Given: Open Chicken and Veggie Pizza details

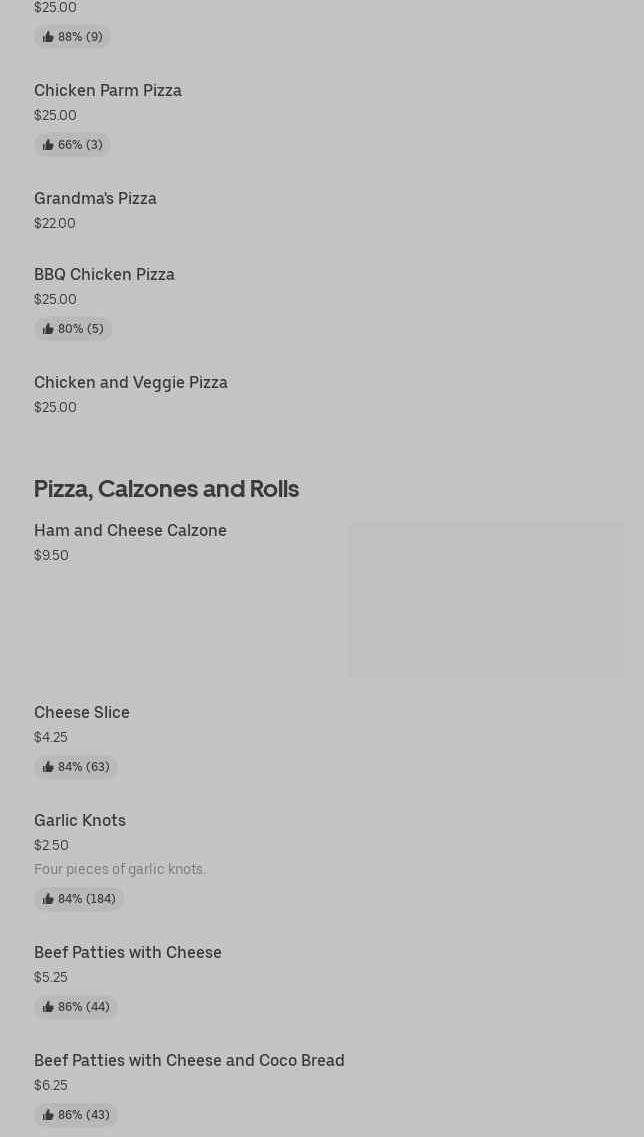Looking at the screenshot, I should click(131, 383).
